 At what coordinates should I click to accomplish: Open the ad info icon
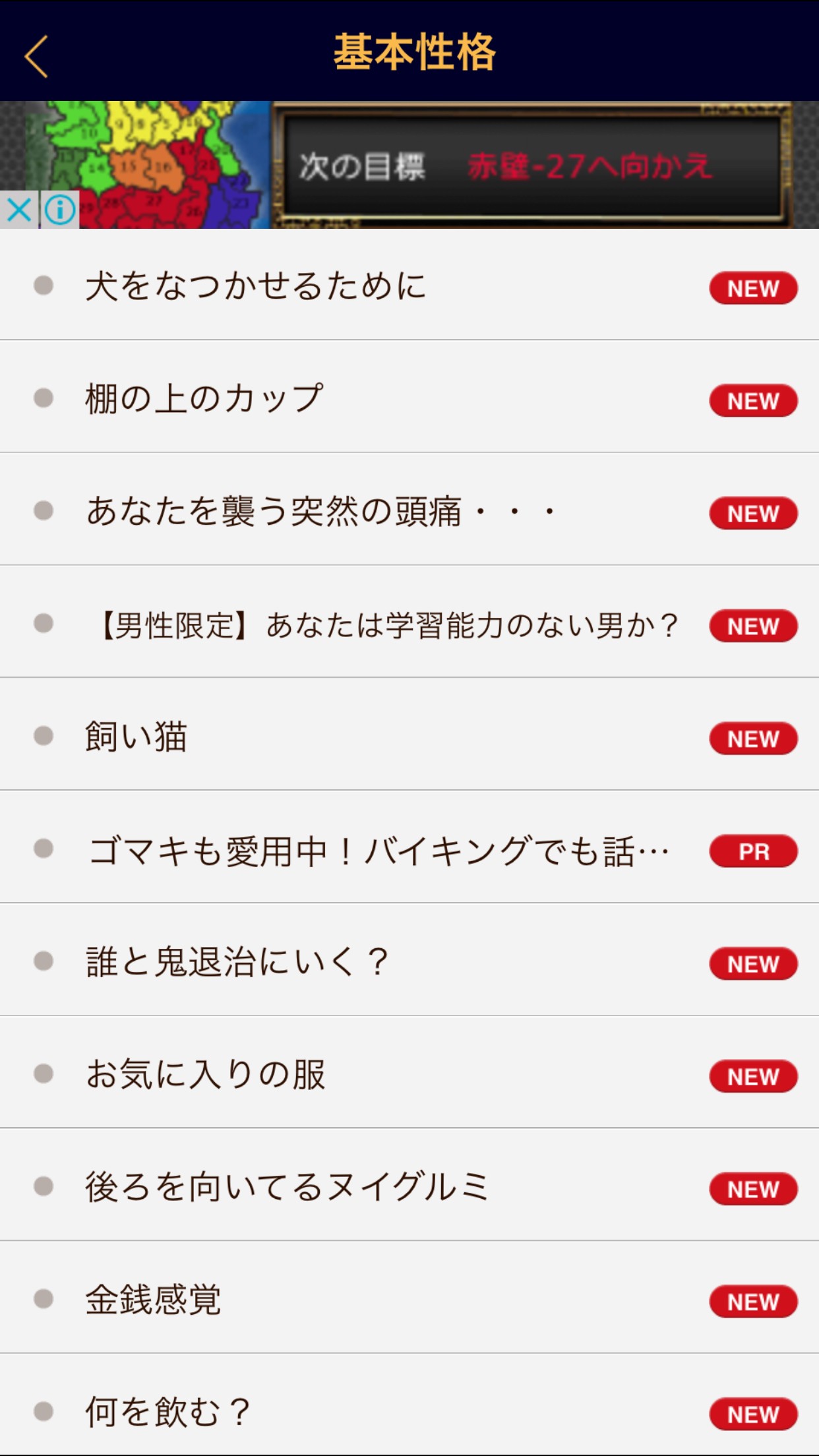click(x=60, y=210)
